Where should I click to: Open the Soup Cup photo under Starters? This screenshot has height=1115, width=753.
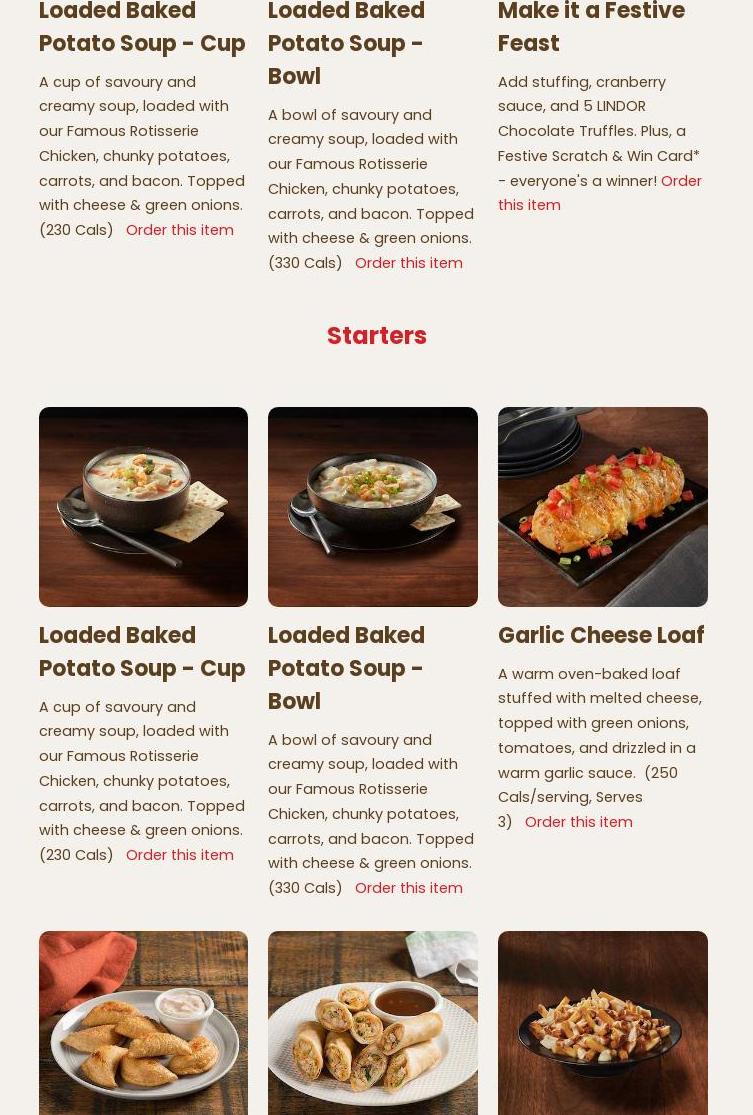pyautogui.click(x=143, y=506)
